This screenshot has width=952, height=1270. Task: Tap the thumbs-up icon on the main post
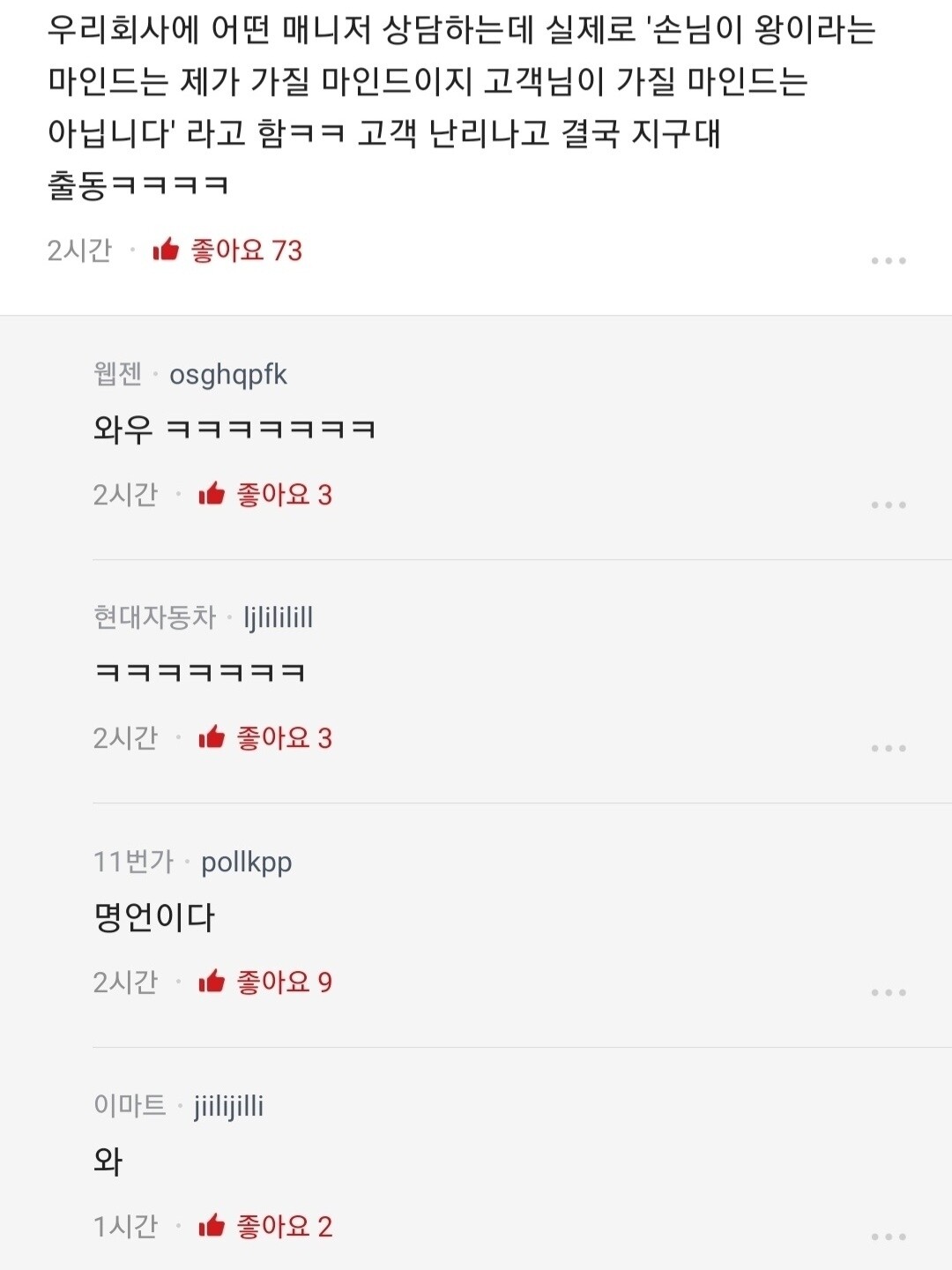pos(167,250)
